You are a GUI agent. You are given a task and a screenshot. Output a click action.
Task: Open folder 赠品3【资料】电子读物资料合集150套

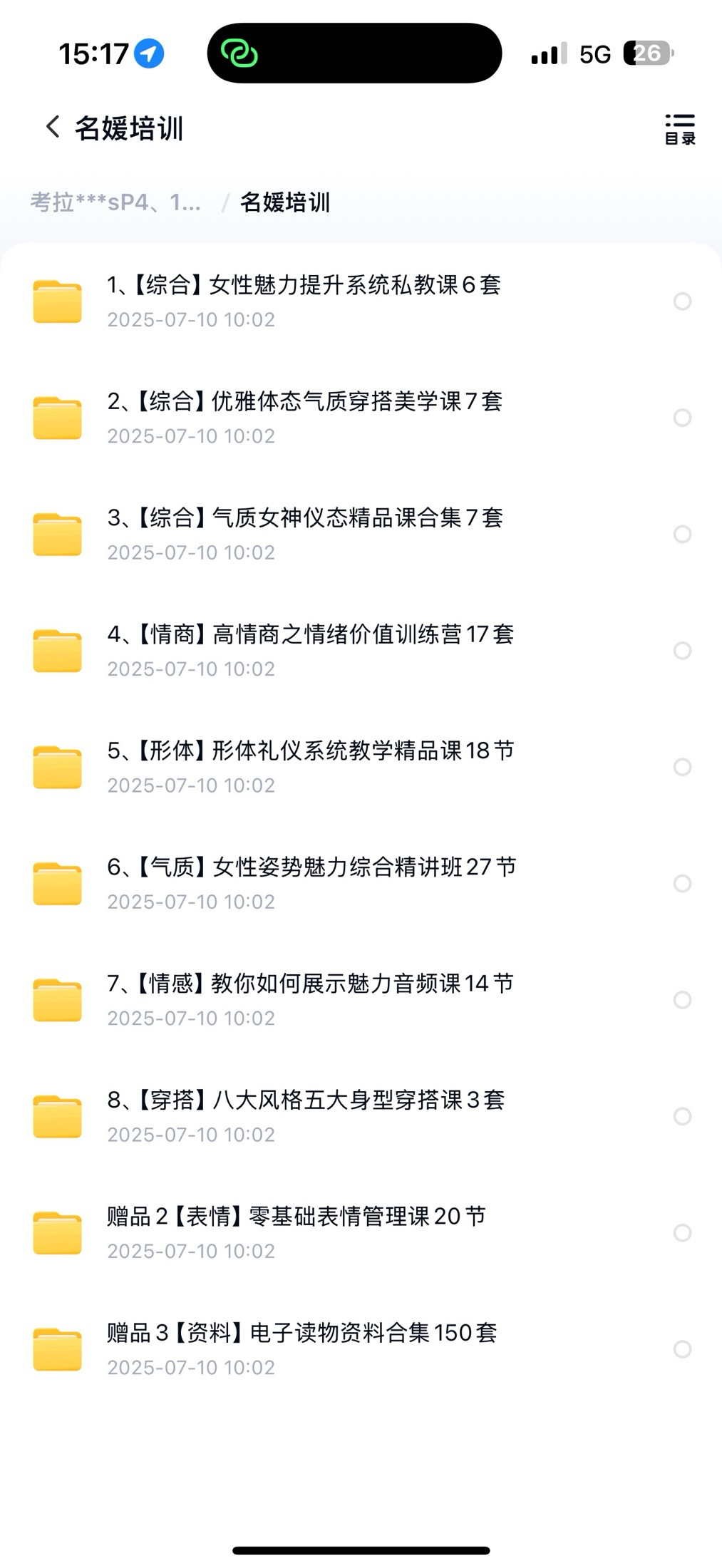[301, 1333]
